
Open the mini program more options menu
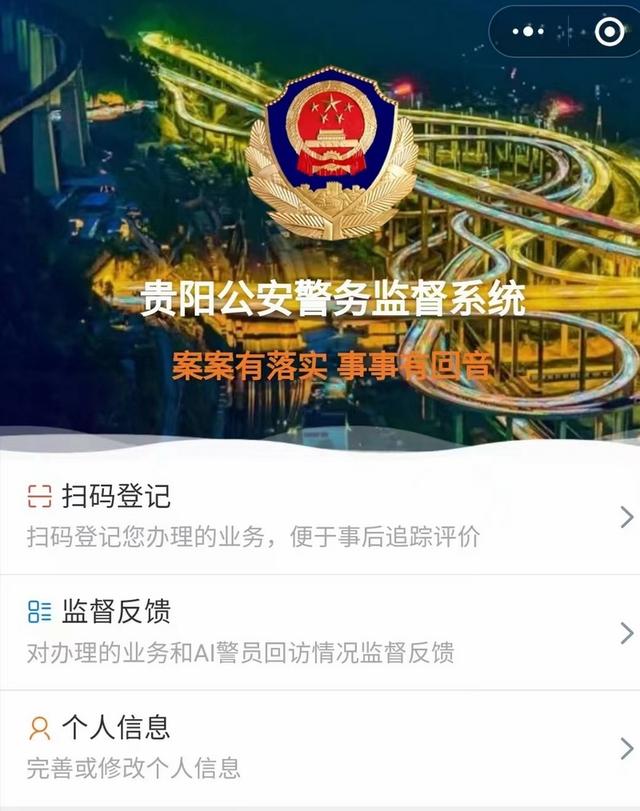pyautogui.click(x=528, y=32)
